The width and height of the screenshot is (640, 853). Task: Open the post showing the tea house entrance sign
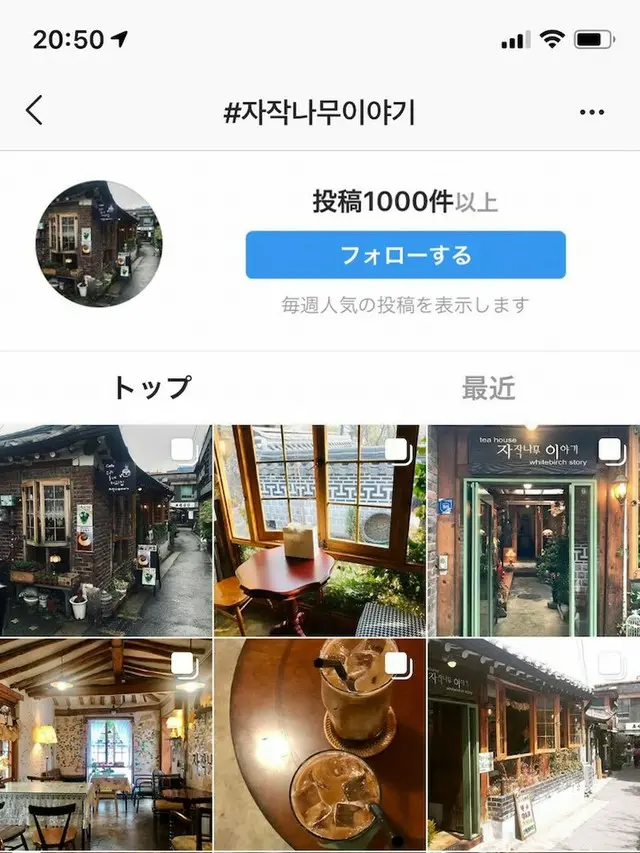click(x=533, y=530)
